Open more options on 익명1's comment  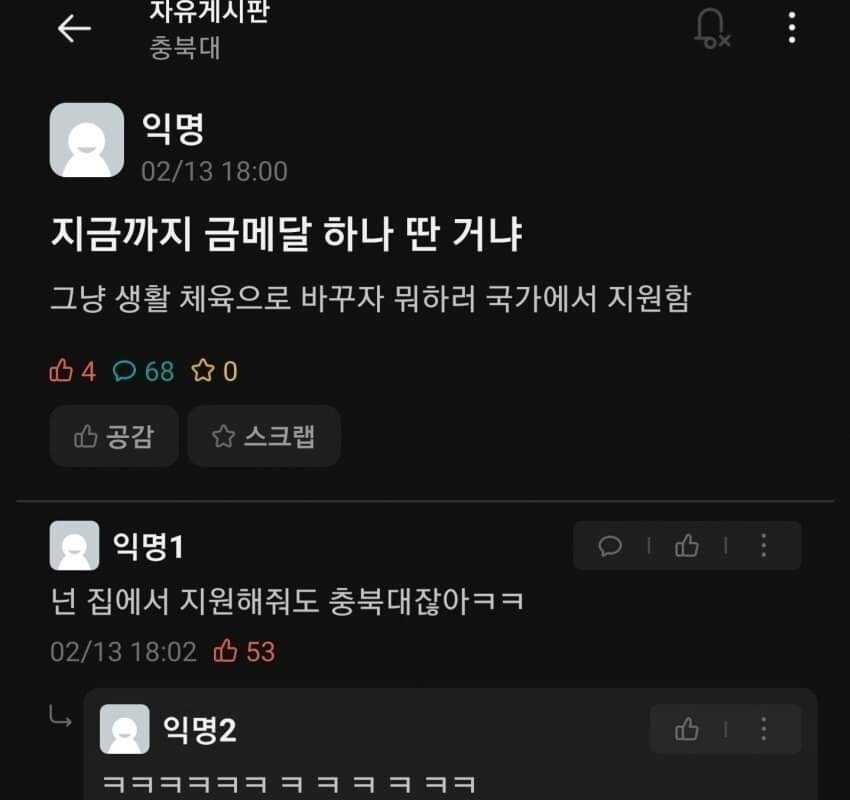764,546
